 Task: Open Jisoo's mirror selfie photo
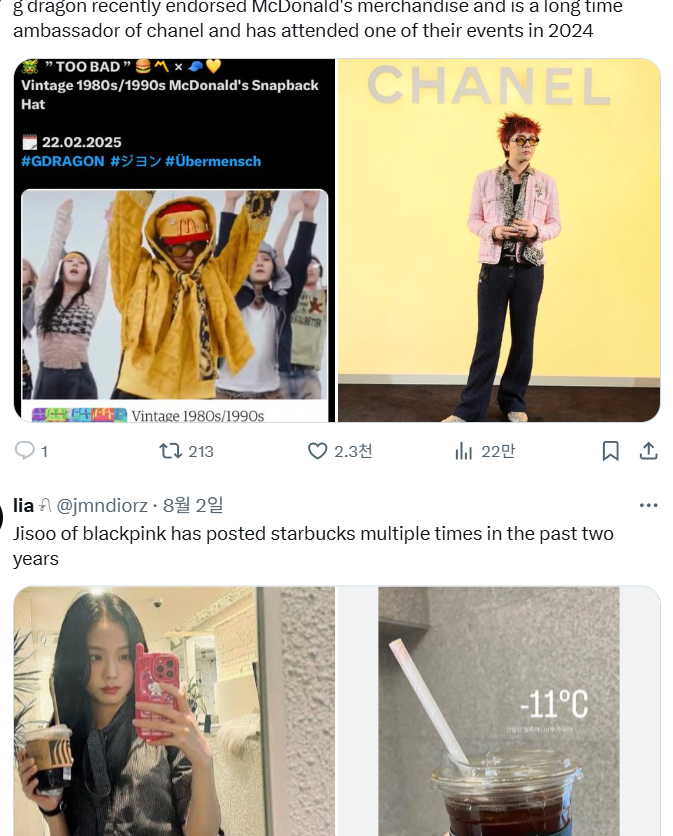pyautogui.click(x=174, y=711)
